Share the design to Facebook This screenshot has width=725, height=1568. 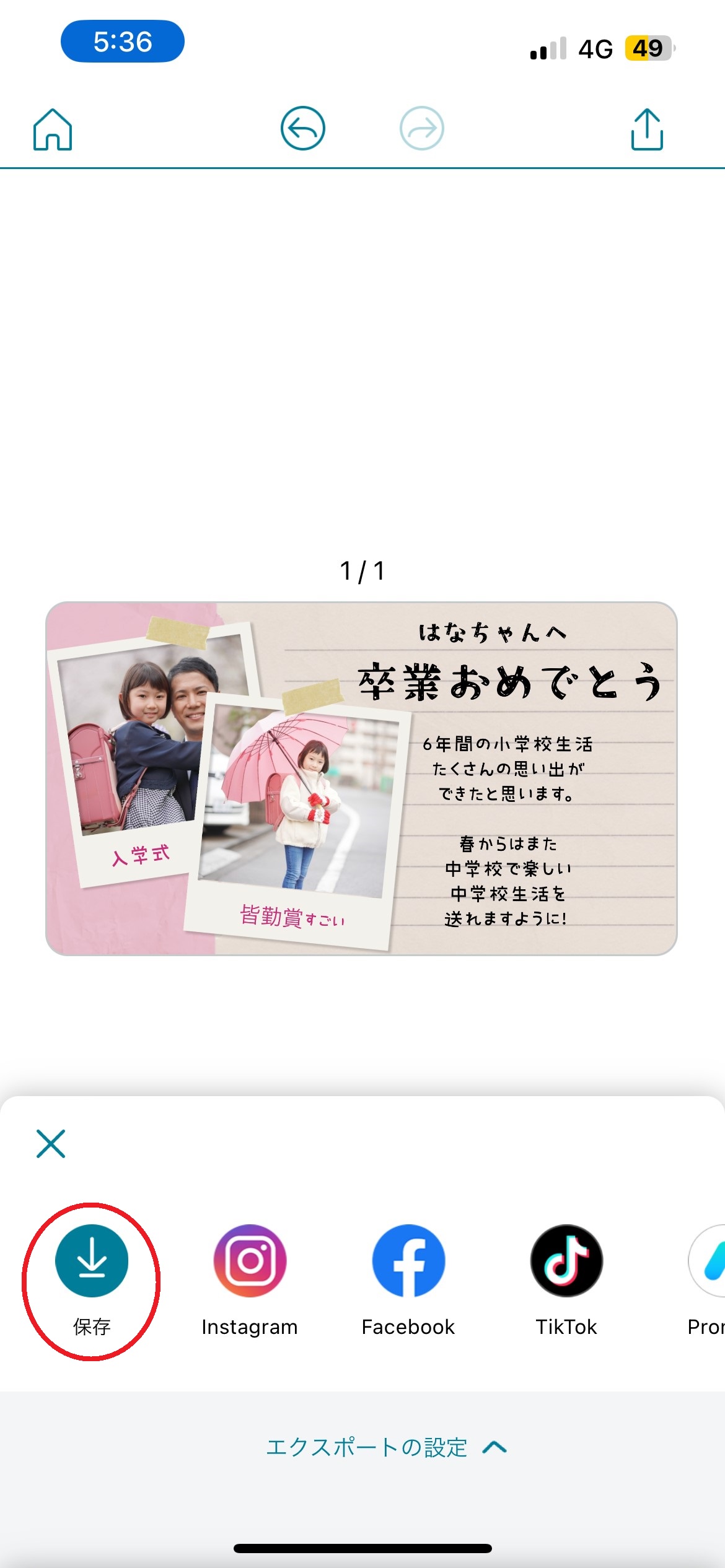(x=408, y=1260)
